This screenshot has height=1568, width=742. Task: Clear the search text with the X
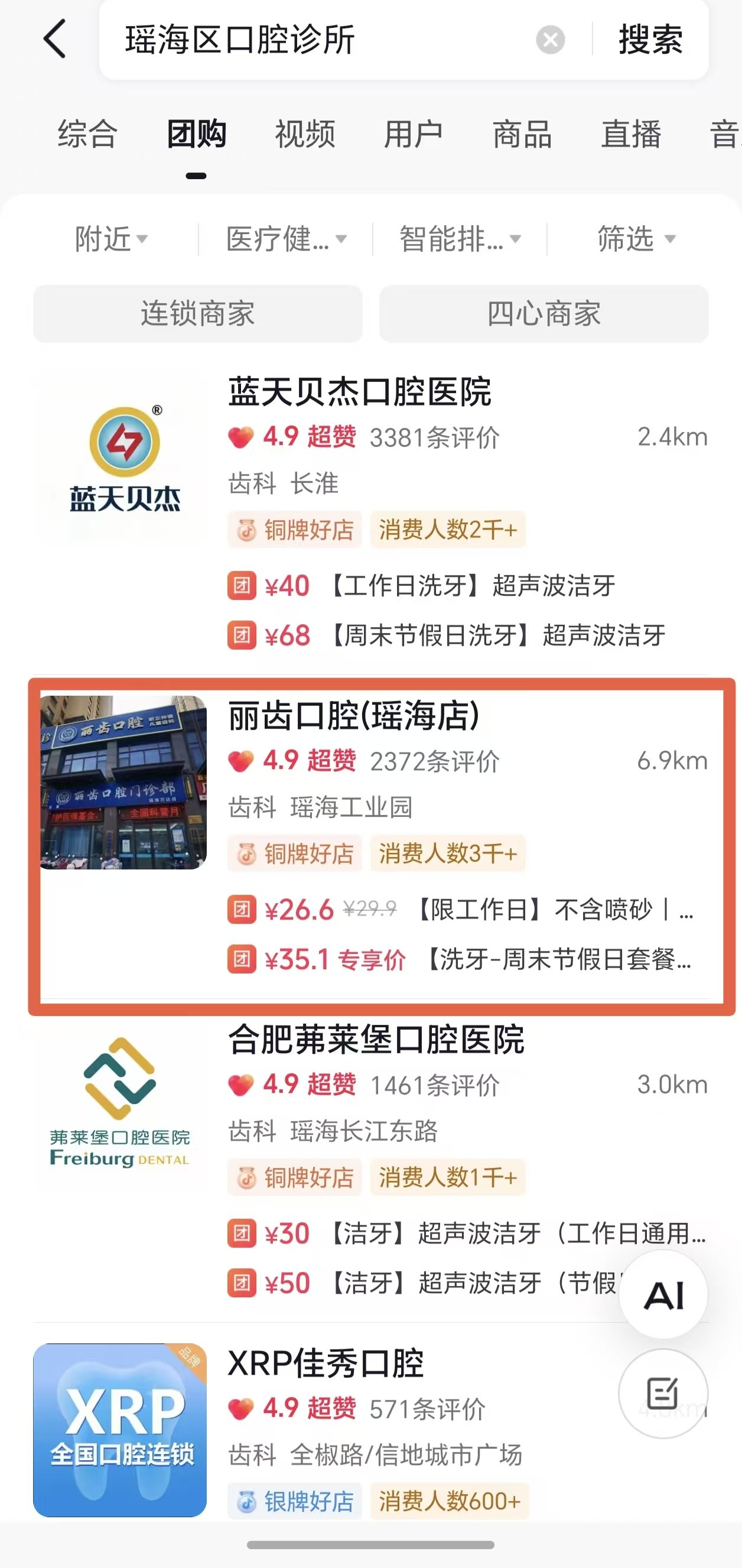coord(550,40)
